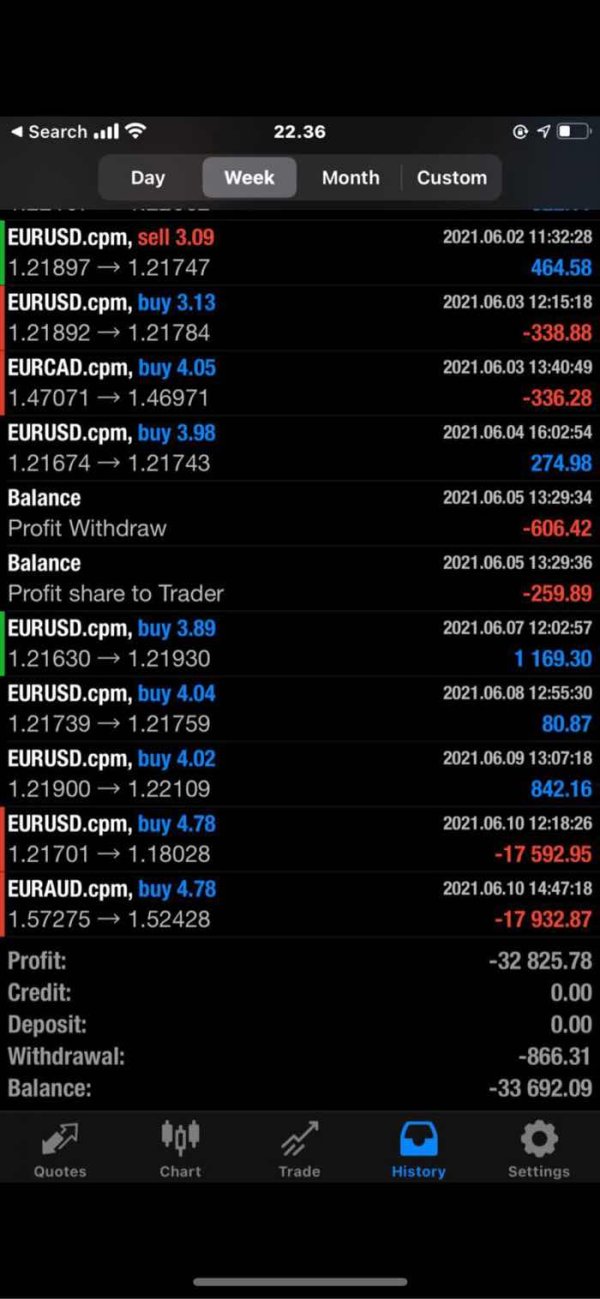Select the Month period
The width and height of the screenshot is (600, 1299).
tap(350, 178)
